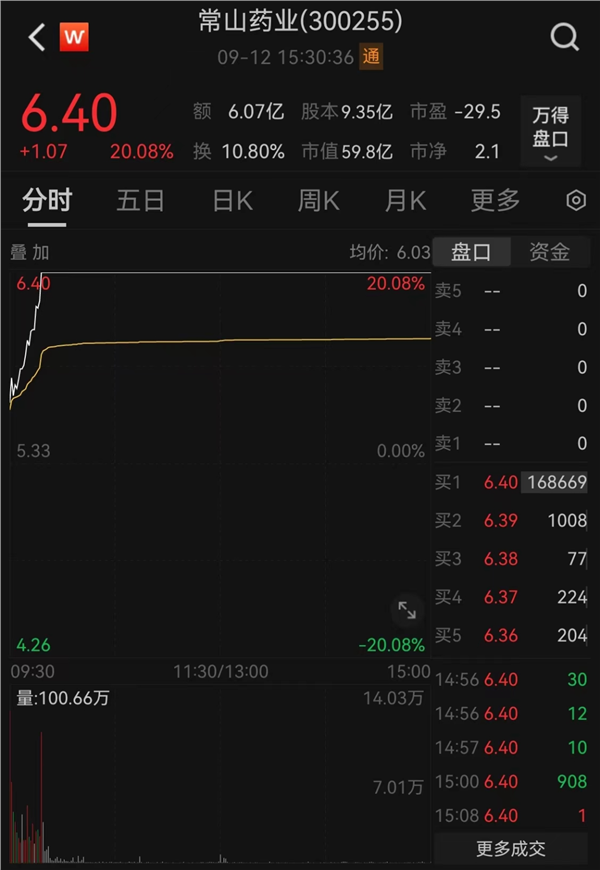Expand the chart to full screen
This screenshot has height=870, width=600.
coord(407,609)
